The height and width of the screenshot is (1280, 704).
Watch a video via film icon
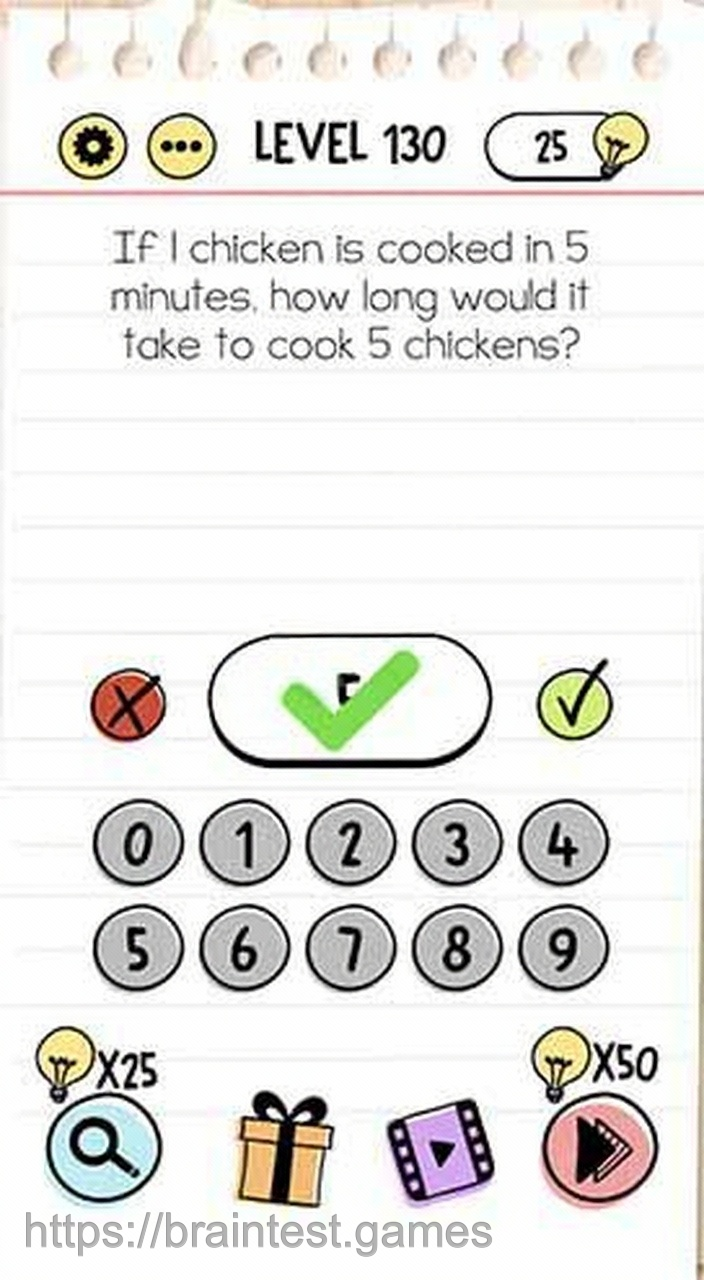440,1149
